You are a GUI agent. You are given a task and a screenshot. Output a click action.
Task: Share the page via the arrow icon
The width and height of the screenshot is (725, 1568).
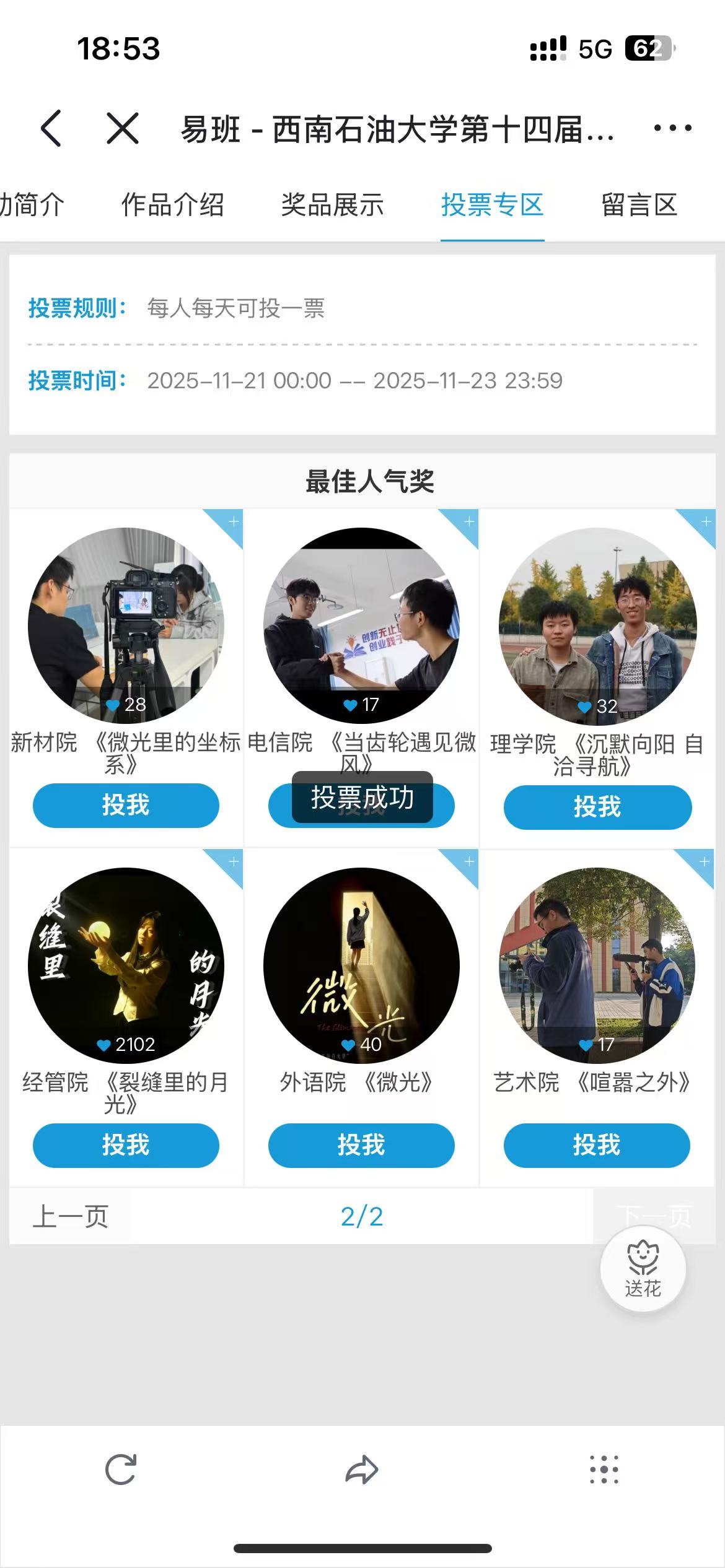pos(362,1470)
